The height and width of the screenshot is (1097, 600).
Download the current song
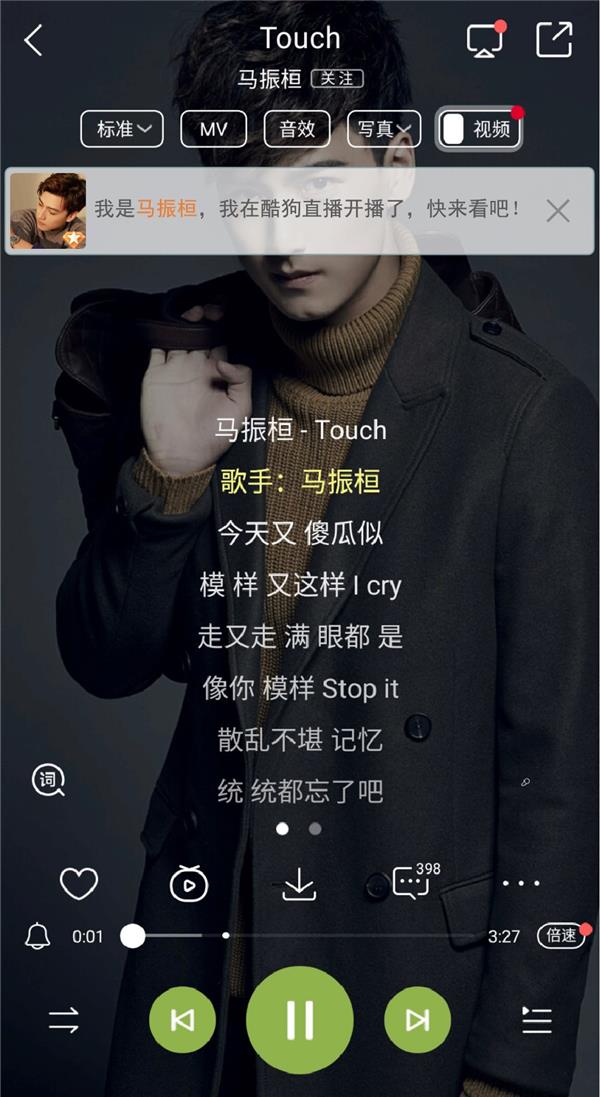[299, 884]
